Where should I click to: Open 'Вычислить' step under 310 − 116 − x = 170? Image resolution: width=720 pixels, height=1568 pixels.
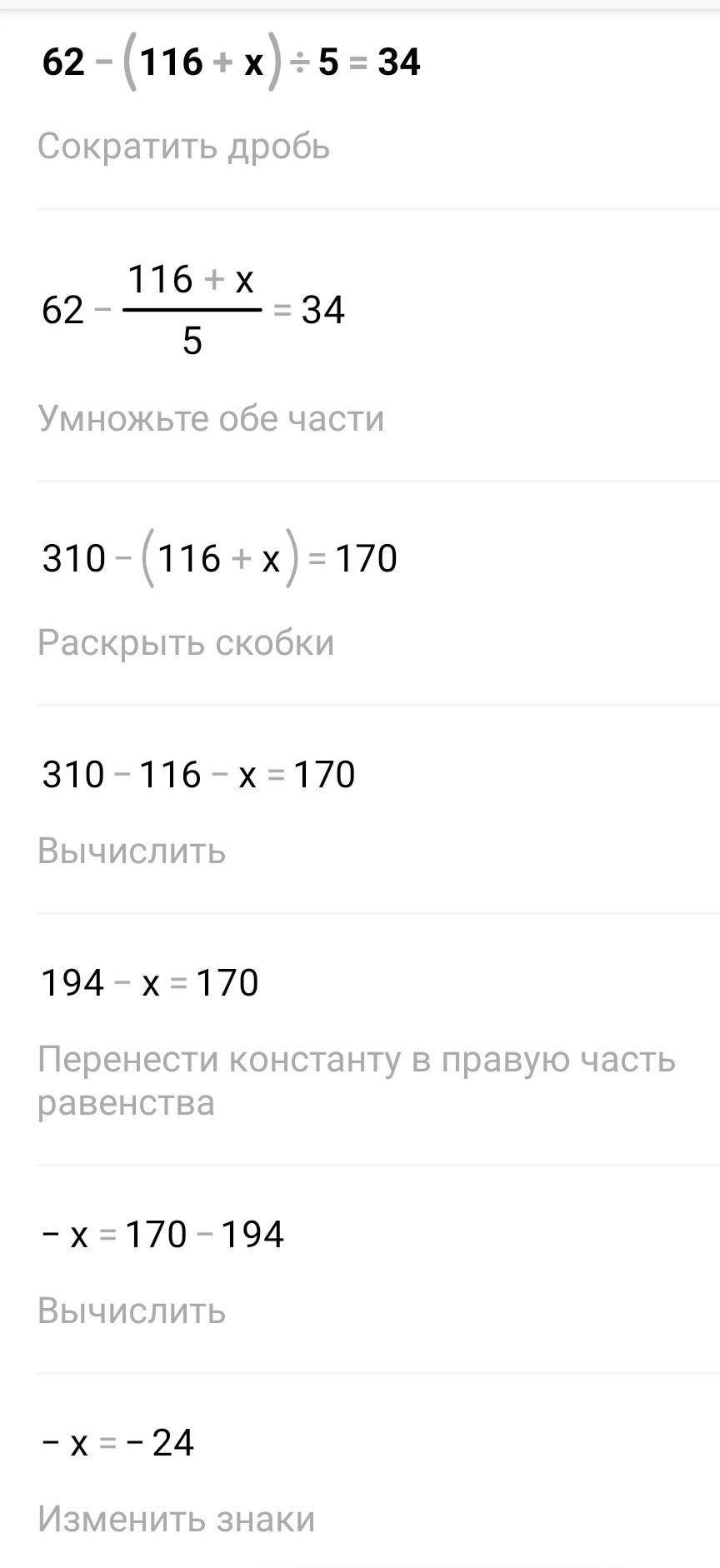click(x=132, y=851)
